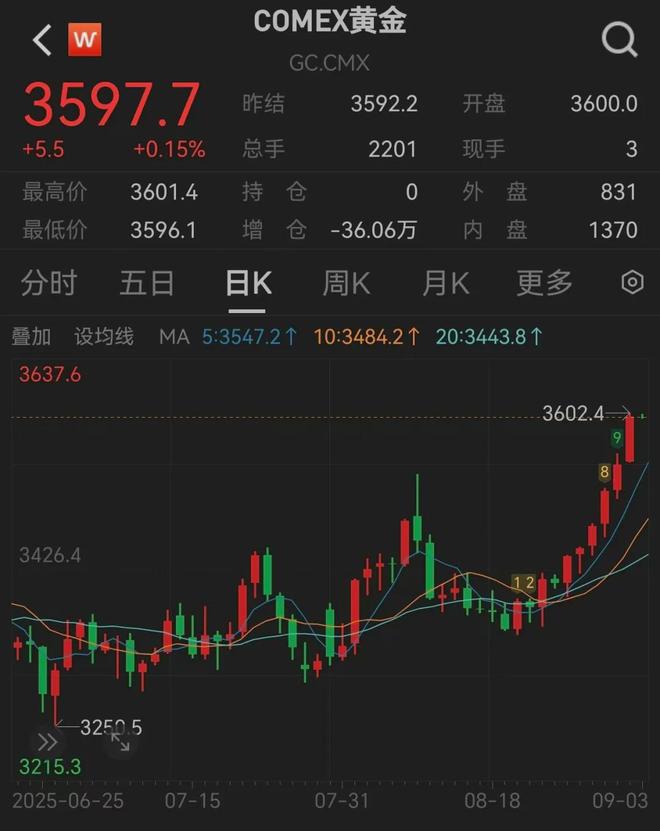This screenshot has height=831, width=660.
Task: Open 设均线 moving average settings
Action: click(x=104, y=336)
